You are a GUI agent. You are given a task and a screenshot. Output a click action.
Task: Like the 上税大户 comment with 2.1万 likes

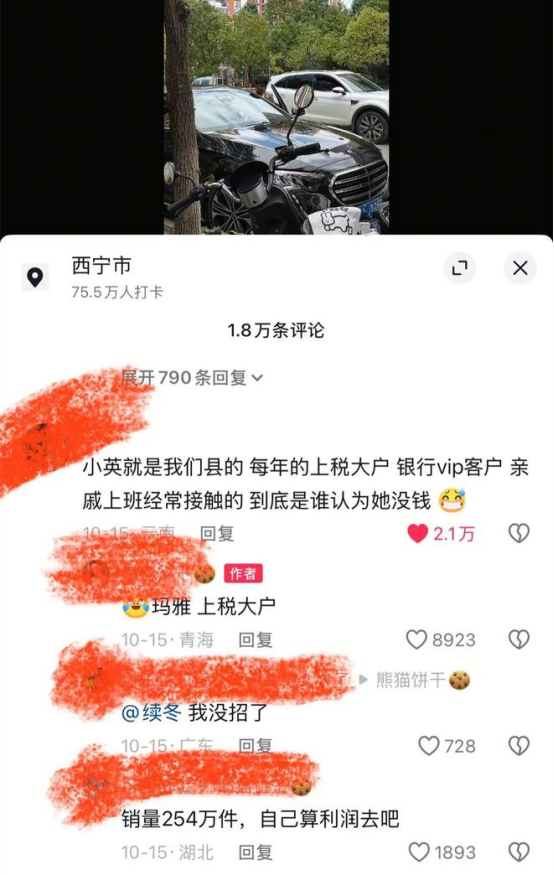(417, 533)
